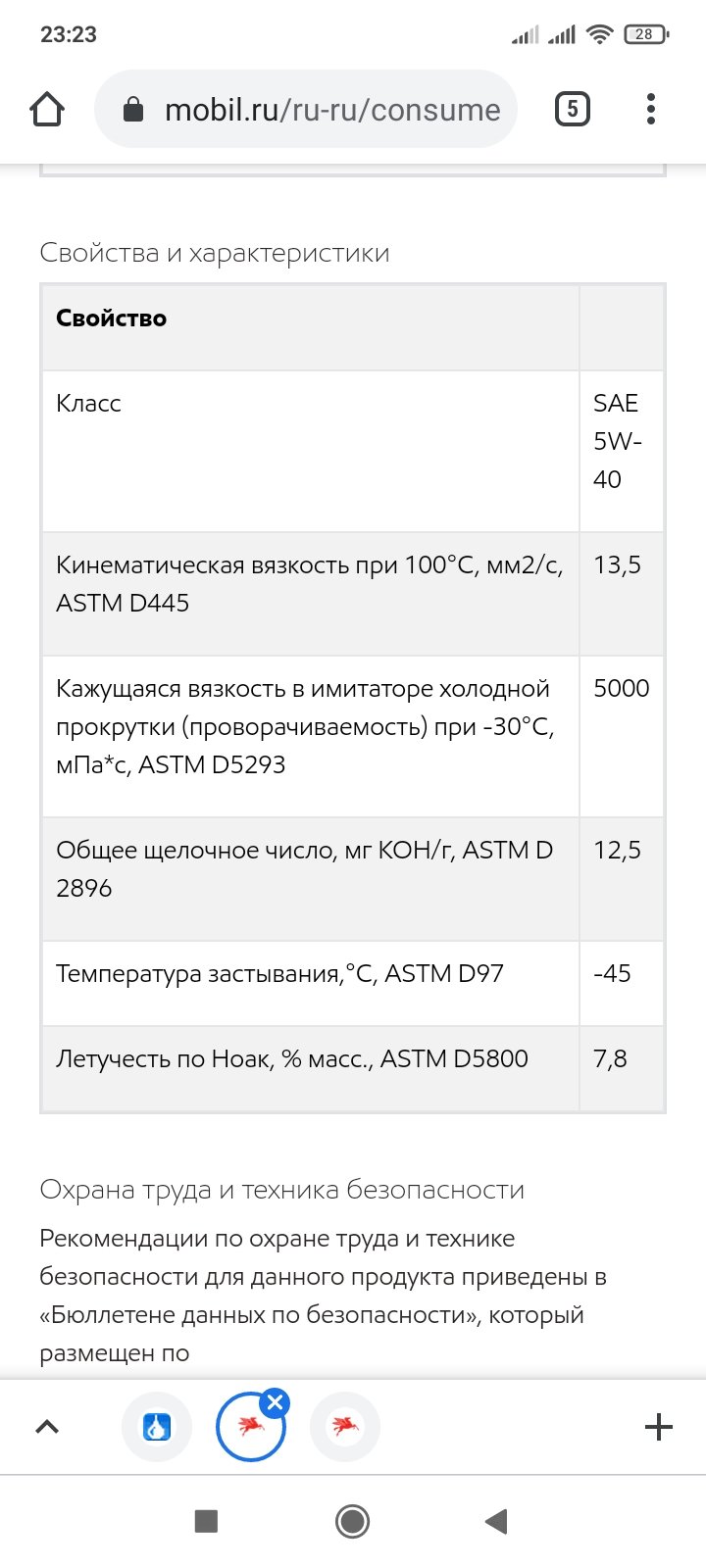706x1568 pixels.
Task: Expand the tab group strip chevron
Action: [47, 1427]
